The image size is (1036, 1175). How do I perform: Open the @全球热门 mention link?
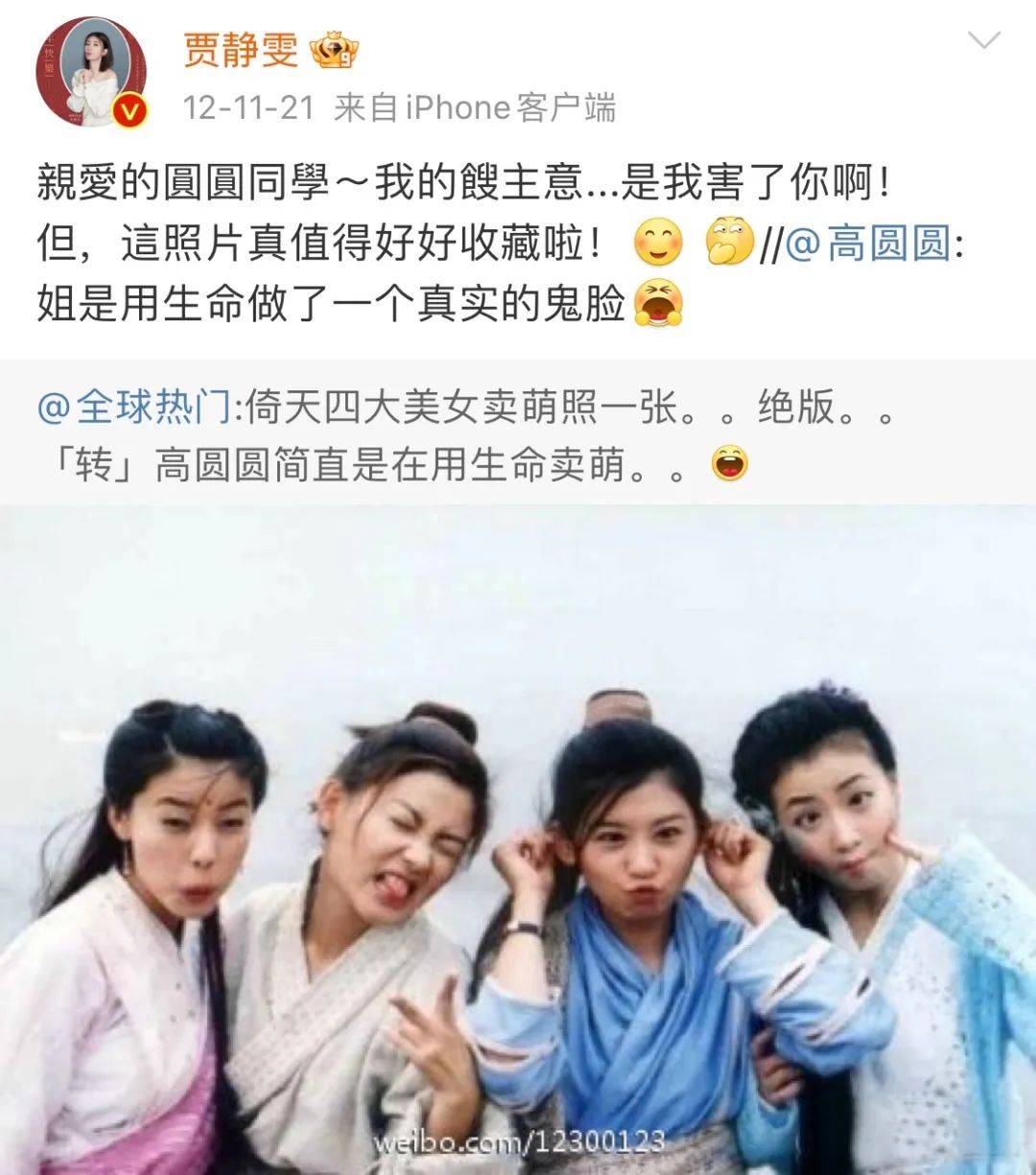tap(134, 409)
